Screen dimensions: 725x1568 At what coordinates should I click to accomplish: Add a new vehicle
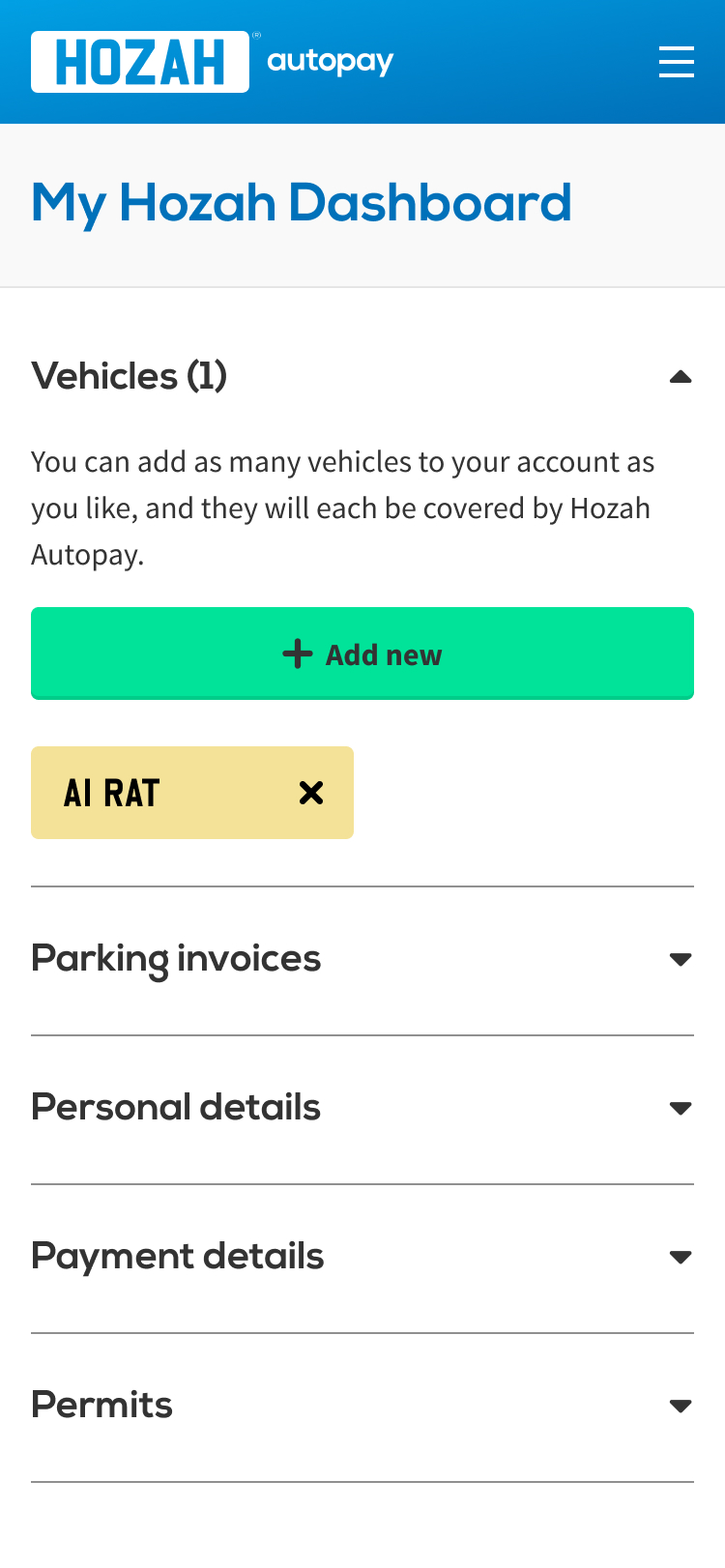coord(362,653)
